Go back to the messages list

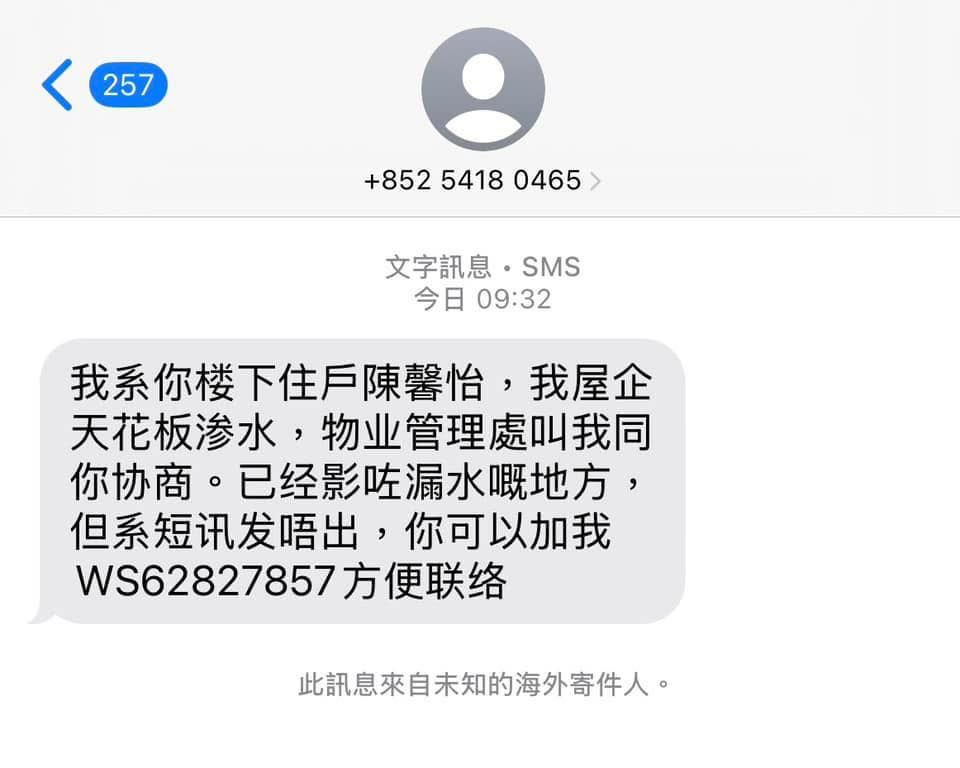pos(60,85)
